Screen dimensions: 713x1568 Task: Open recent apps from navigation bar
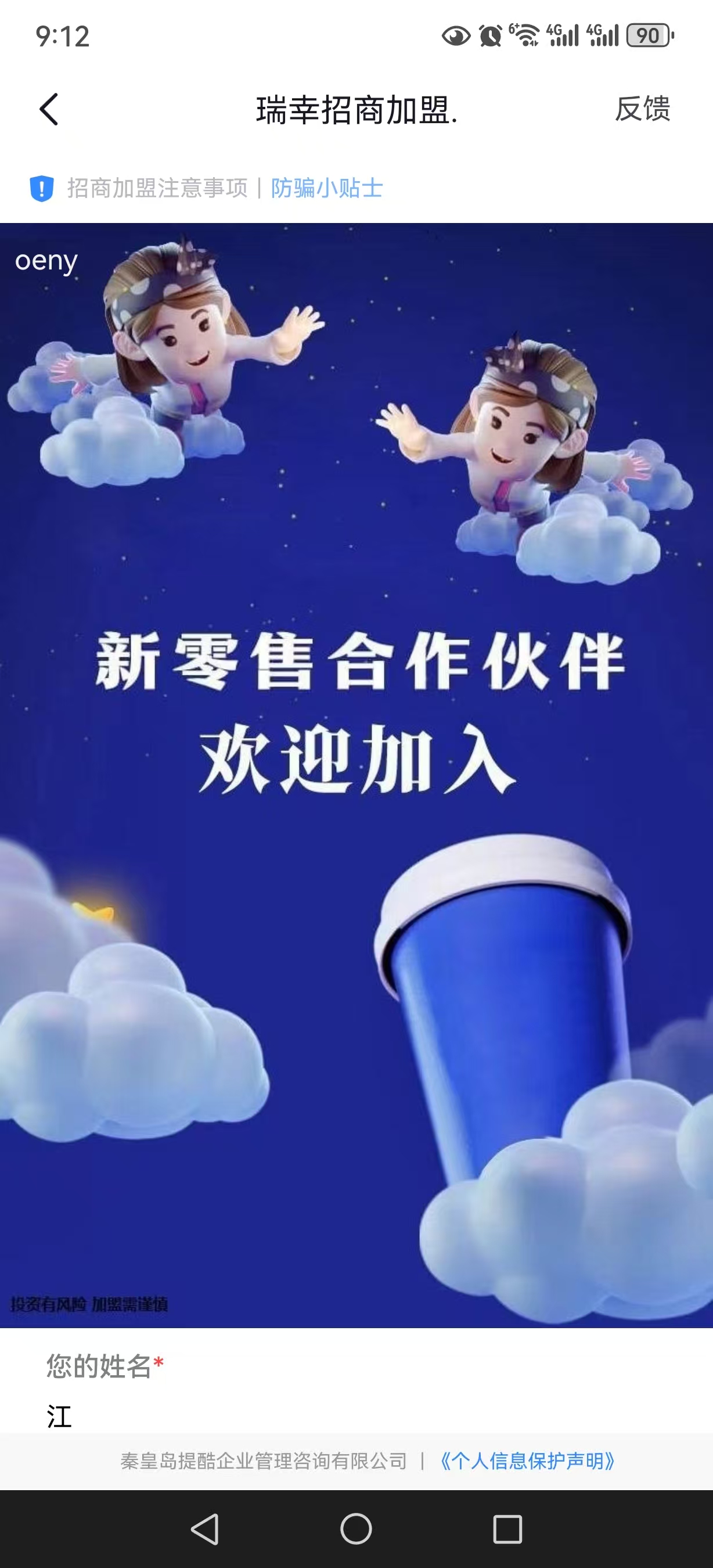[507, 1529]
